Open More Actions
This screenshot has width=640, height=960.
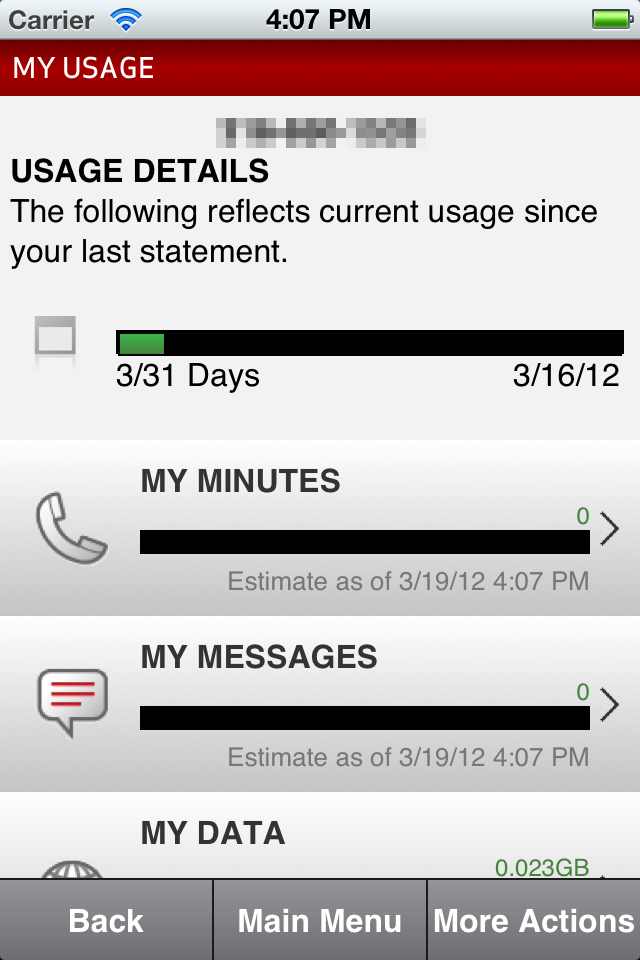click(x=534, y=921)
